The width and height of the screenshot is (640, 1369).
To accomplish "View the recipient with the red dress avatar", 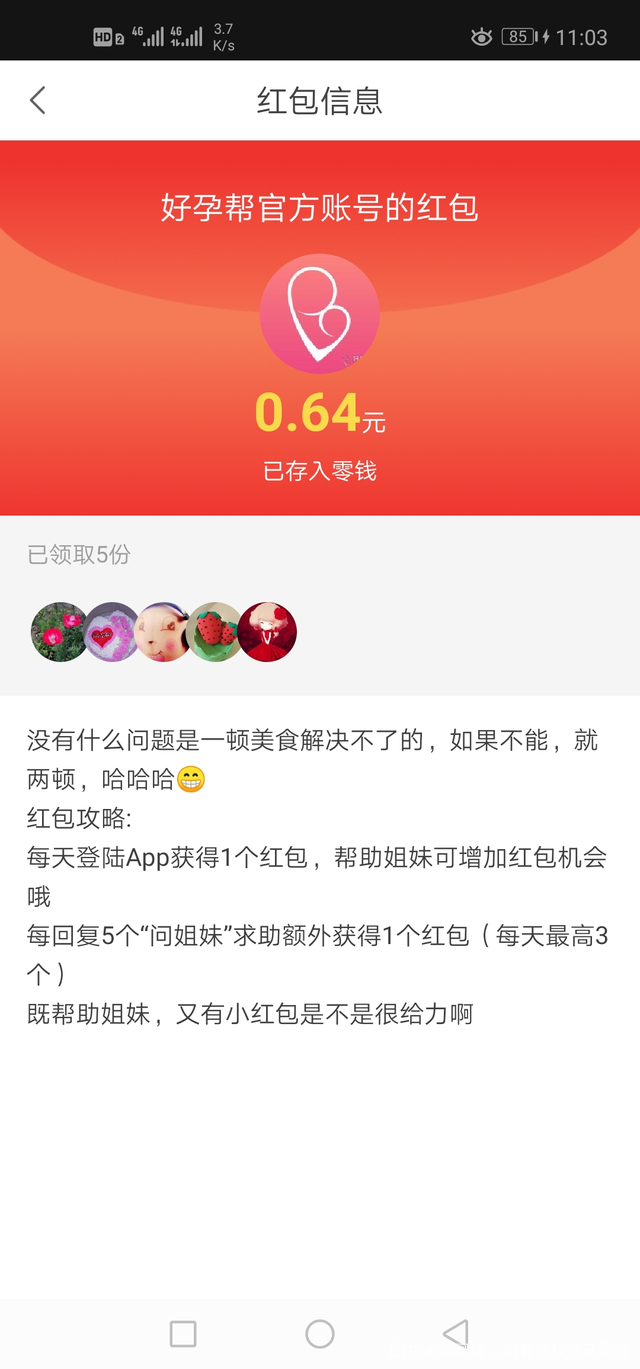I will 268,632.
